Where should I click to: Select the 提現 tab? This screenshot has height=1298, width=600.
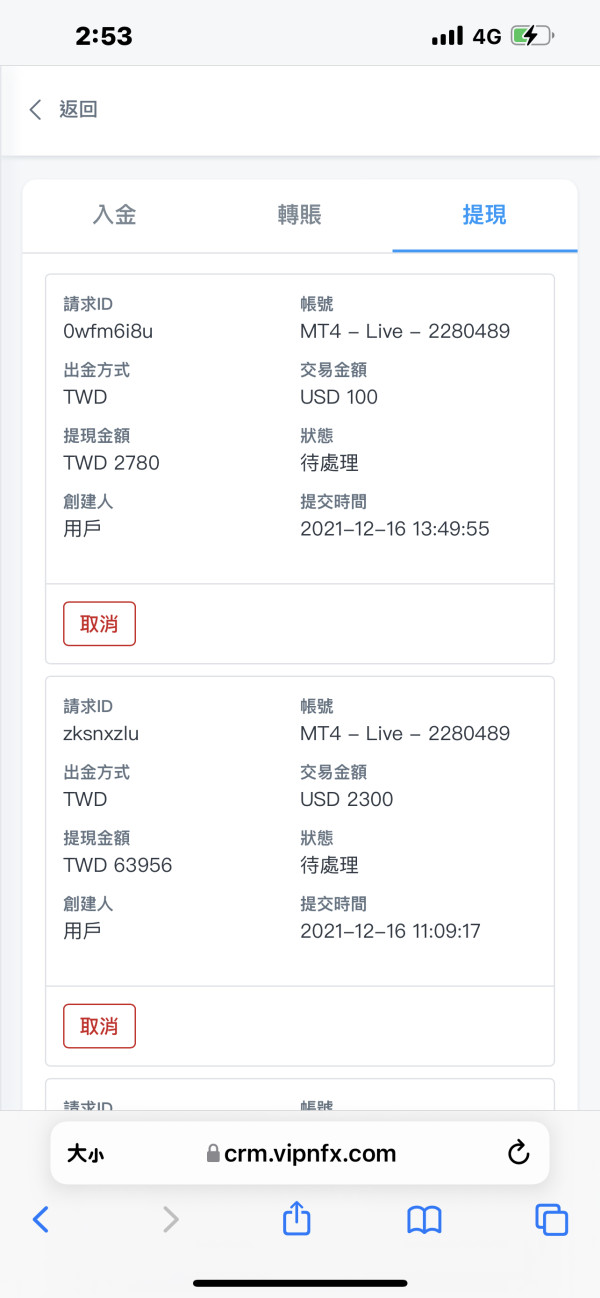tap(485, 215)
